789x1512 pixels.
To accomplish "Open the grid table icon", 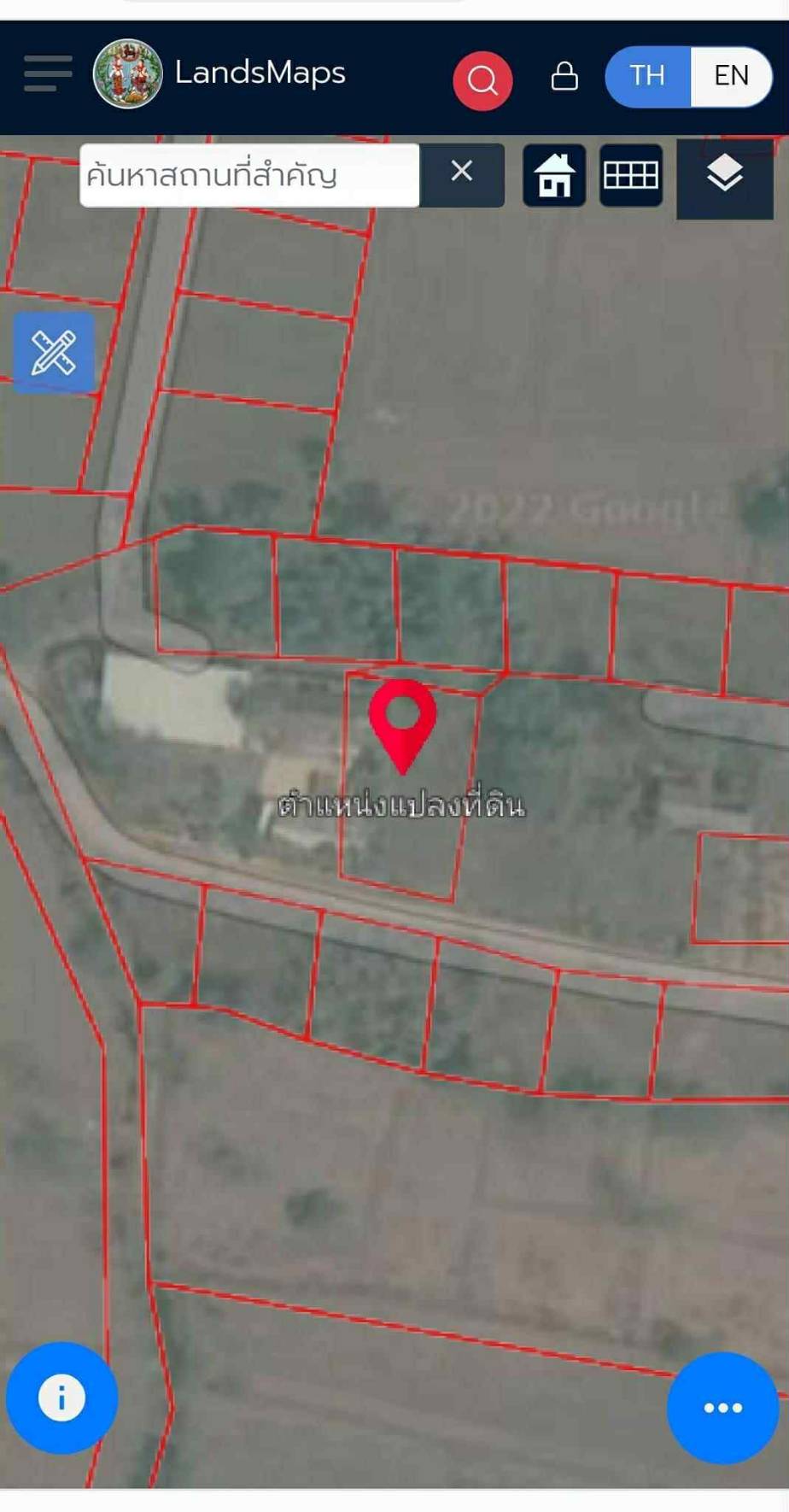I will pyautogui.click(x=631, y=175).
